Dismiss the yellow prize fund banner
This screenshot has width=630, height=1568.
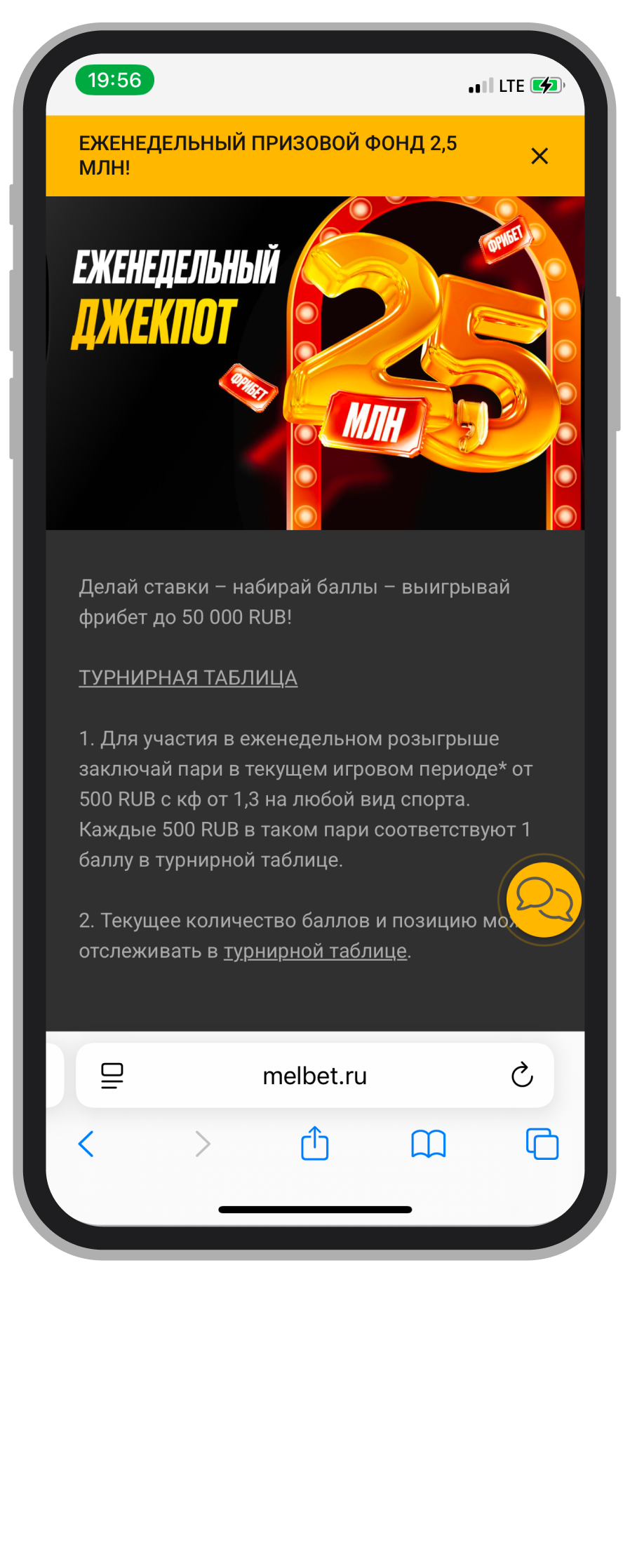[x=539, y=156]
